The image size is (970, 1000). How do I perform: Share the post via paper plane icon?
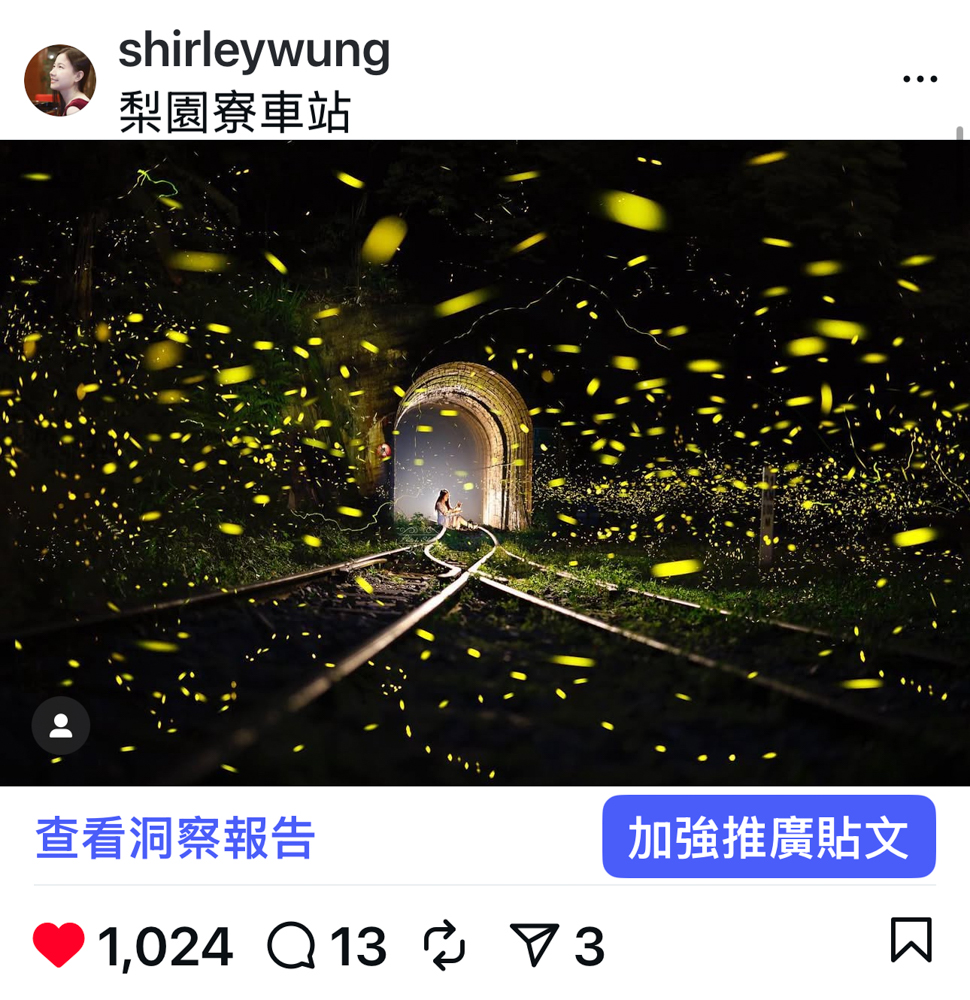click(x=534, y=945)
